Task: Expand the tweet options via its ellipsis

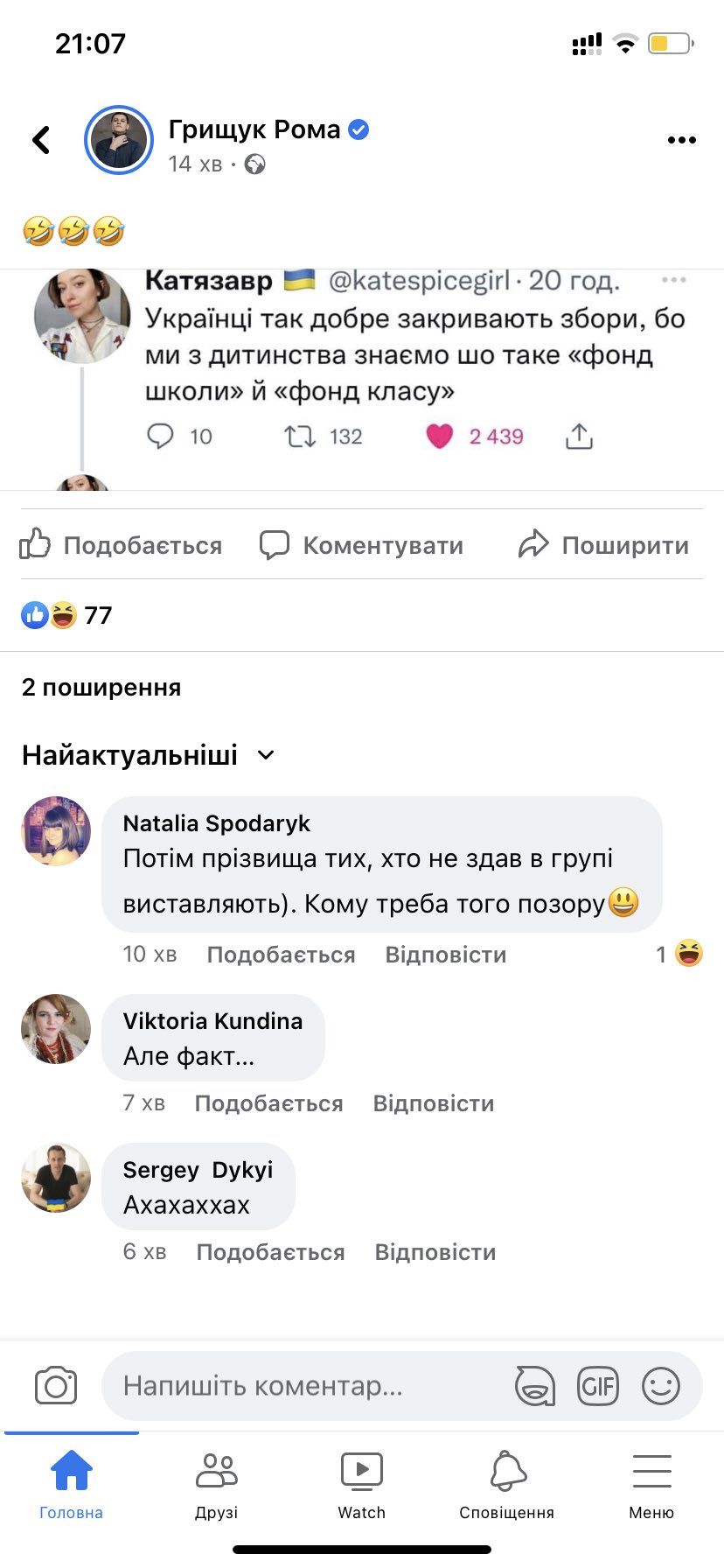Action: (673, 278)
